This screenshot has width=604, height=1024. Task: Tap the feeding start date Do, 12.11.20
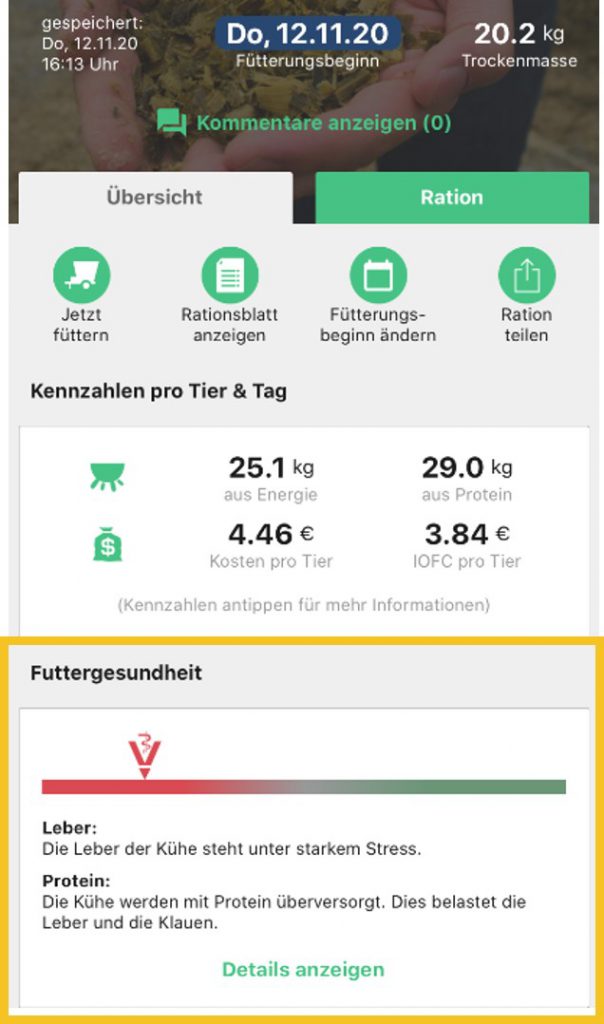coord(307,35)
